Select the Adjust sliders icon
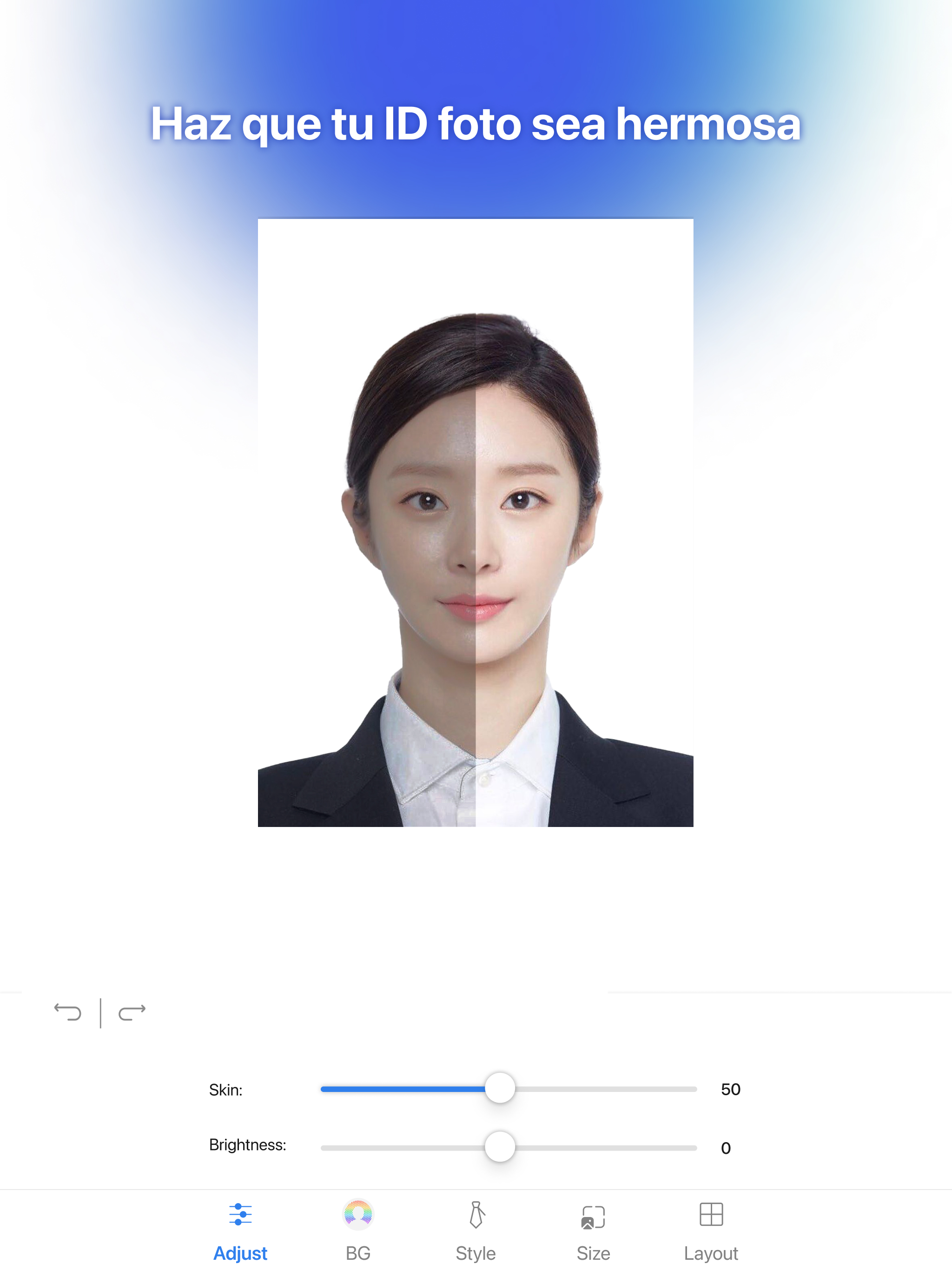This screenshot has height=1270, width=952. tap(241, 1215)
